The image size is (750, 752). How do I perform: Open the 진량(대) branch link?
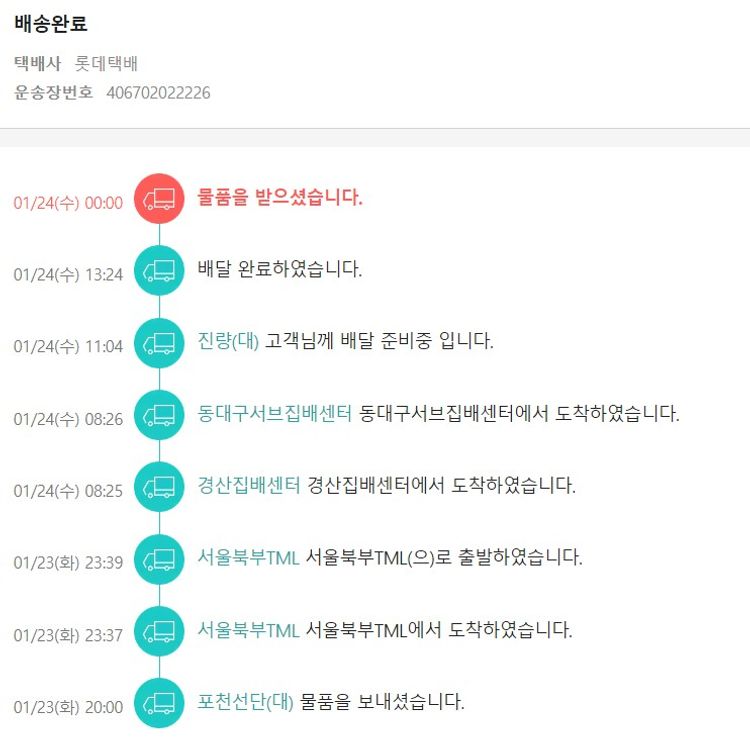pyautogui.click(x=228, y=341)
